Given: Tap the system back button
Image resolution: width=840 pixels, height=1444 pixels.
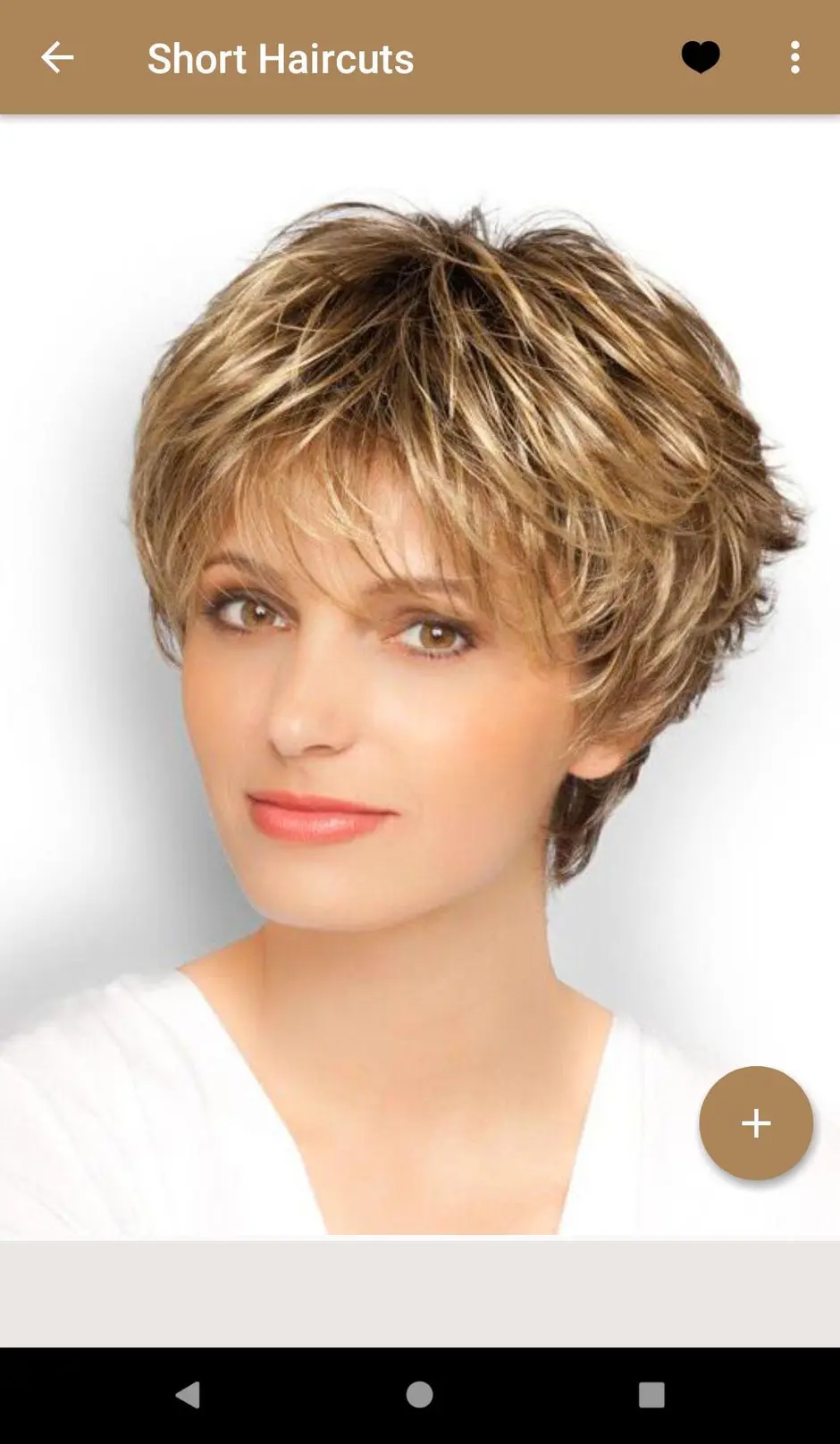Looking at the screenshot, I should pos(188,1395).
